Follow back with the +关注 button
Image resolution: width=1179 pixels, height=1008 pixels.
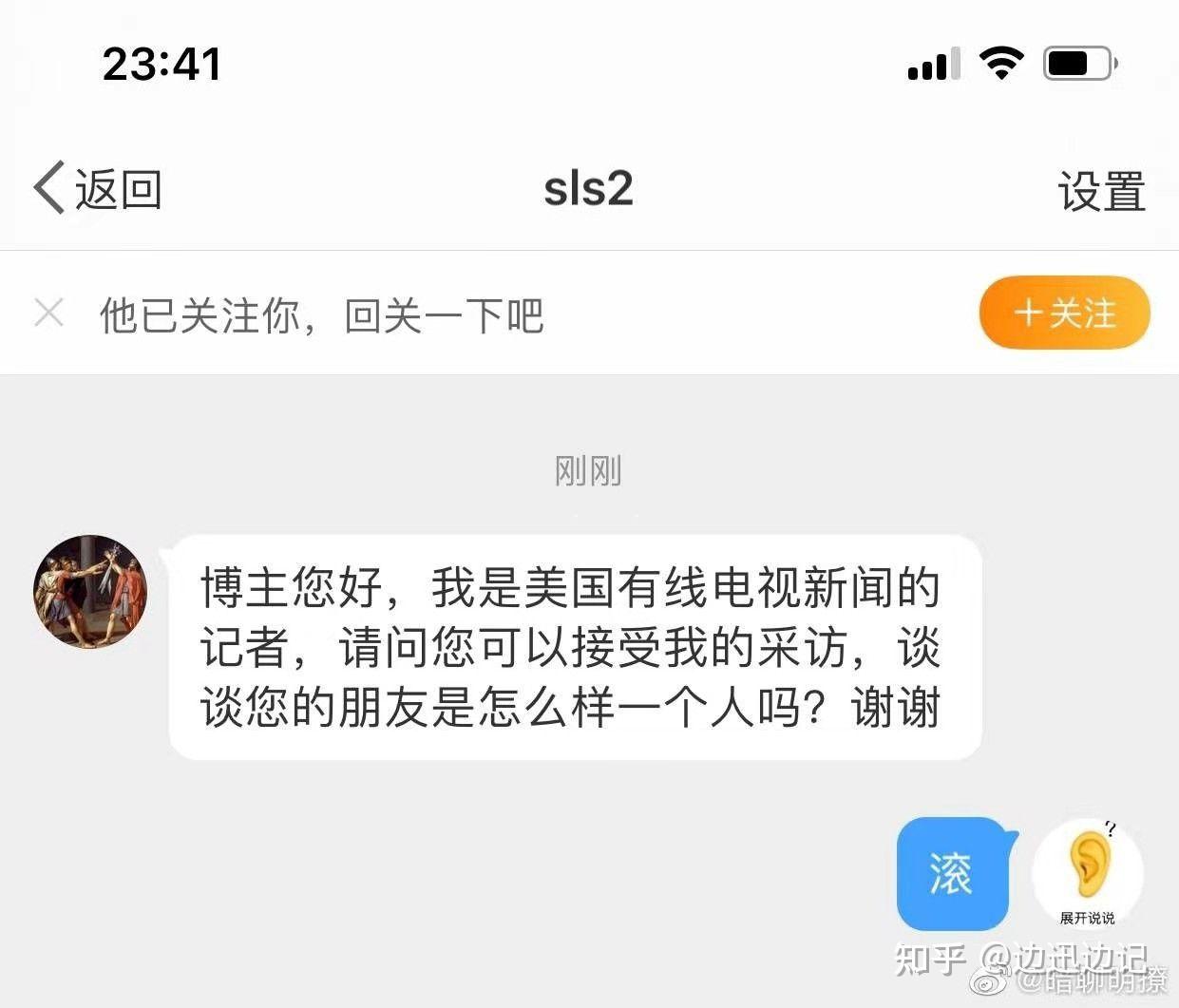click(x=1064, y=313)
